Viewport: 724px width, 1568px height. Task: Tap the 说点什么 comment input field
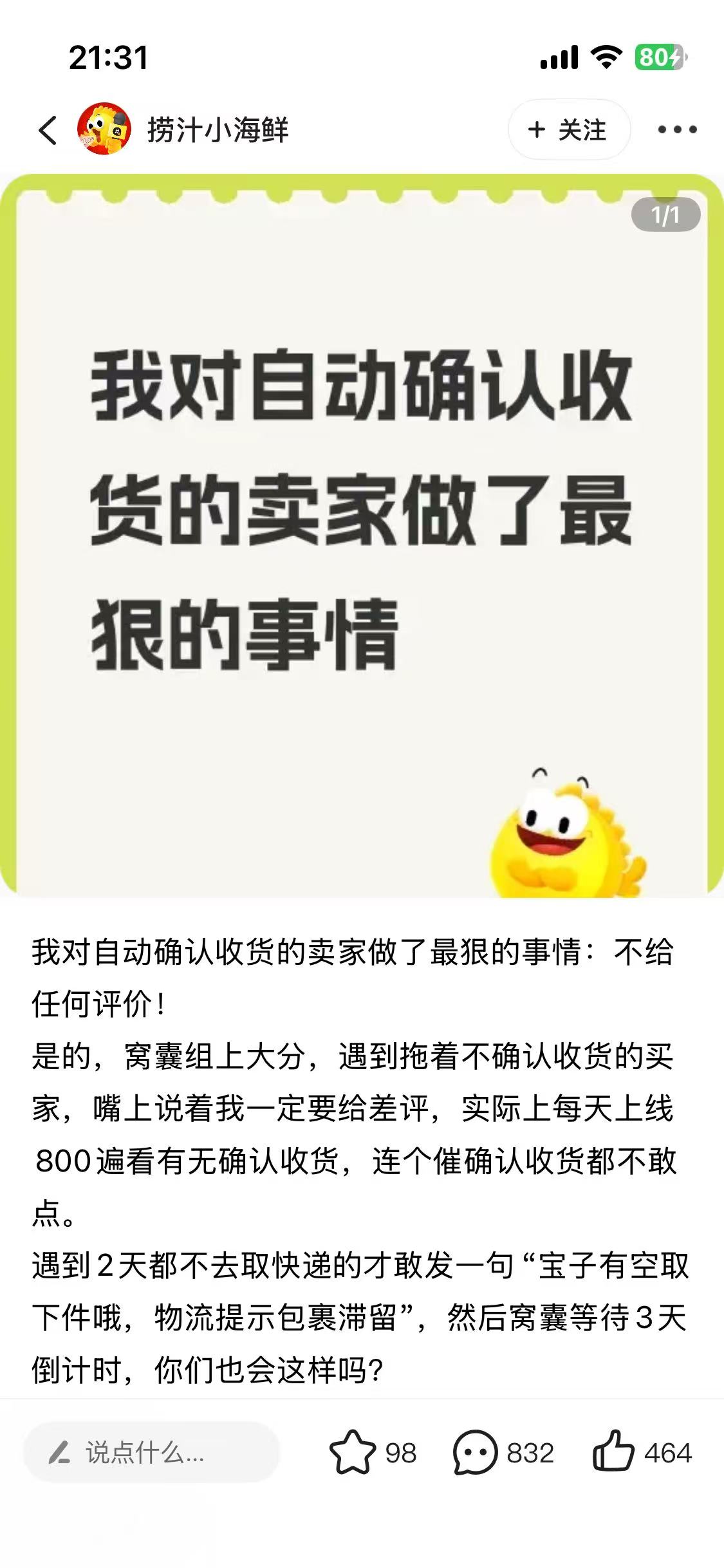click(152, 1453)
